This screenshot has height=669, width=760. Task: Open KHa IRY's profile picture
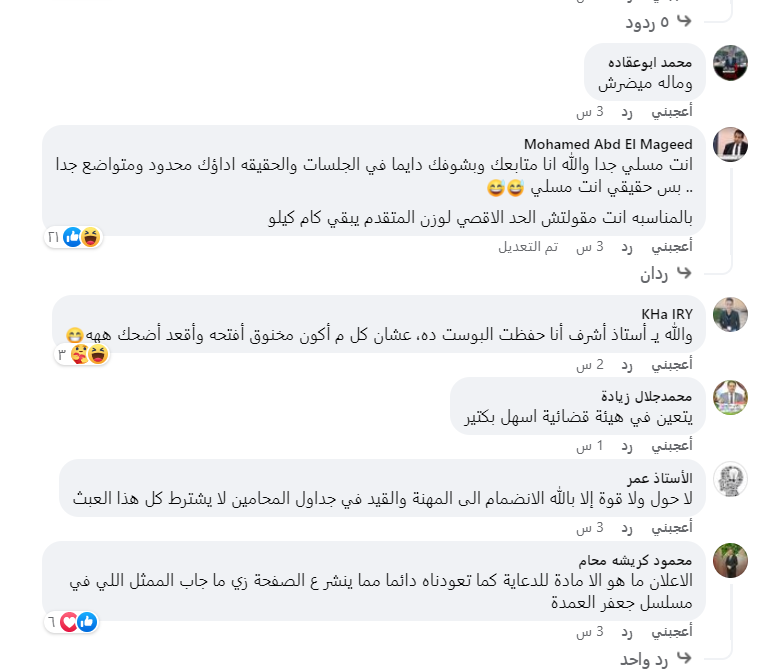click(731, 315)
